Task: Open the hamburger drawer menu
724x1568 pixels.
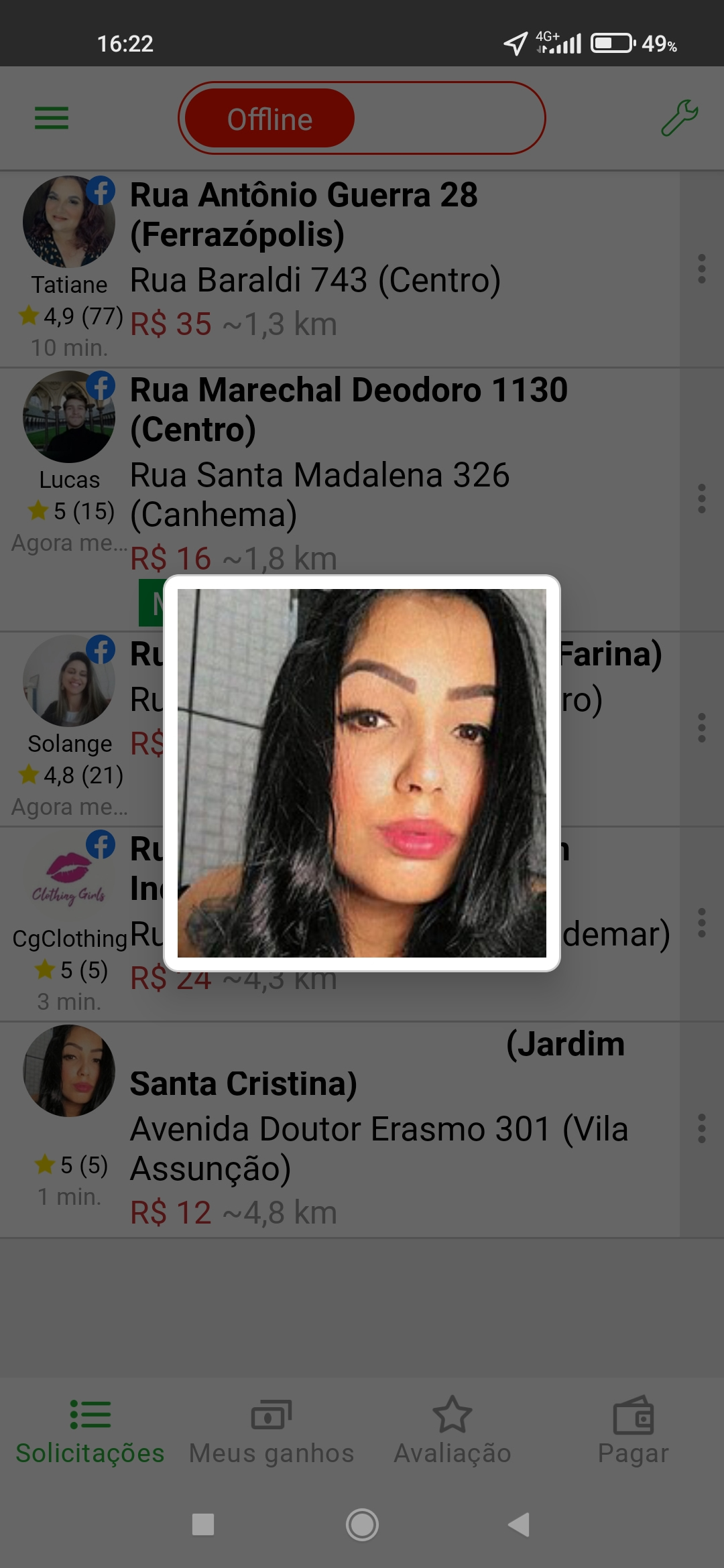Action: [52, 119]
